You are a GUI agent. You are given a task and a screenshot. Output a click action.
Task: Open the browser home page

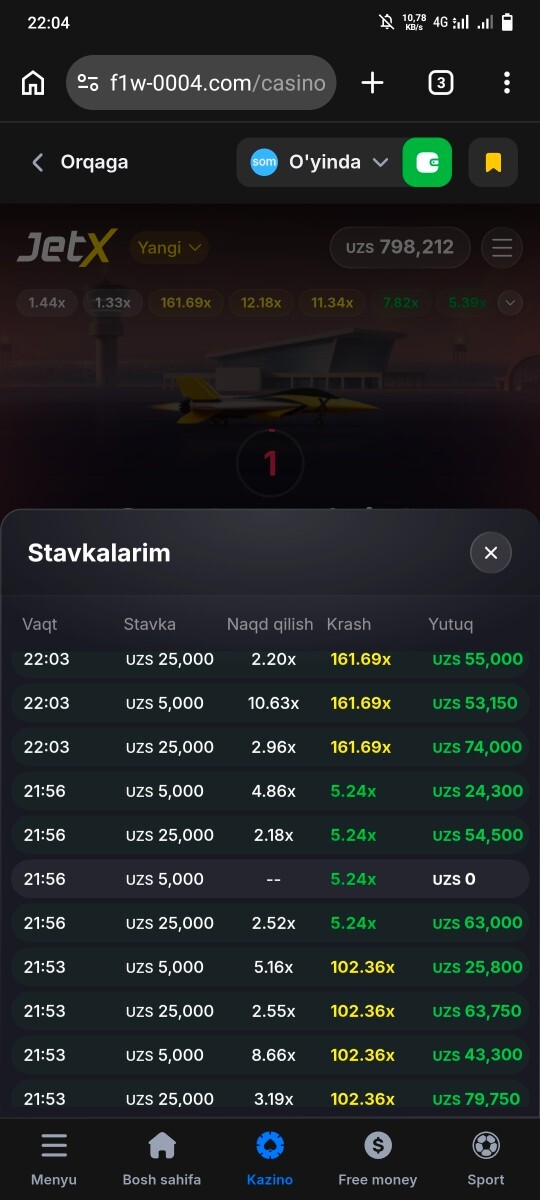click(x=33, y=83)
